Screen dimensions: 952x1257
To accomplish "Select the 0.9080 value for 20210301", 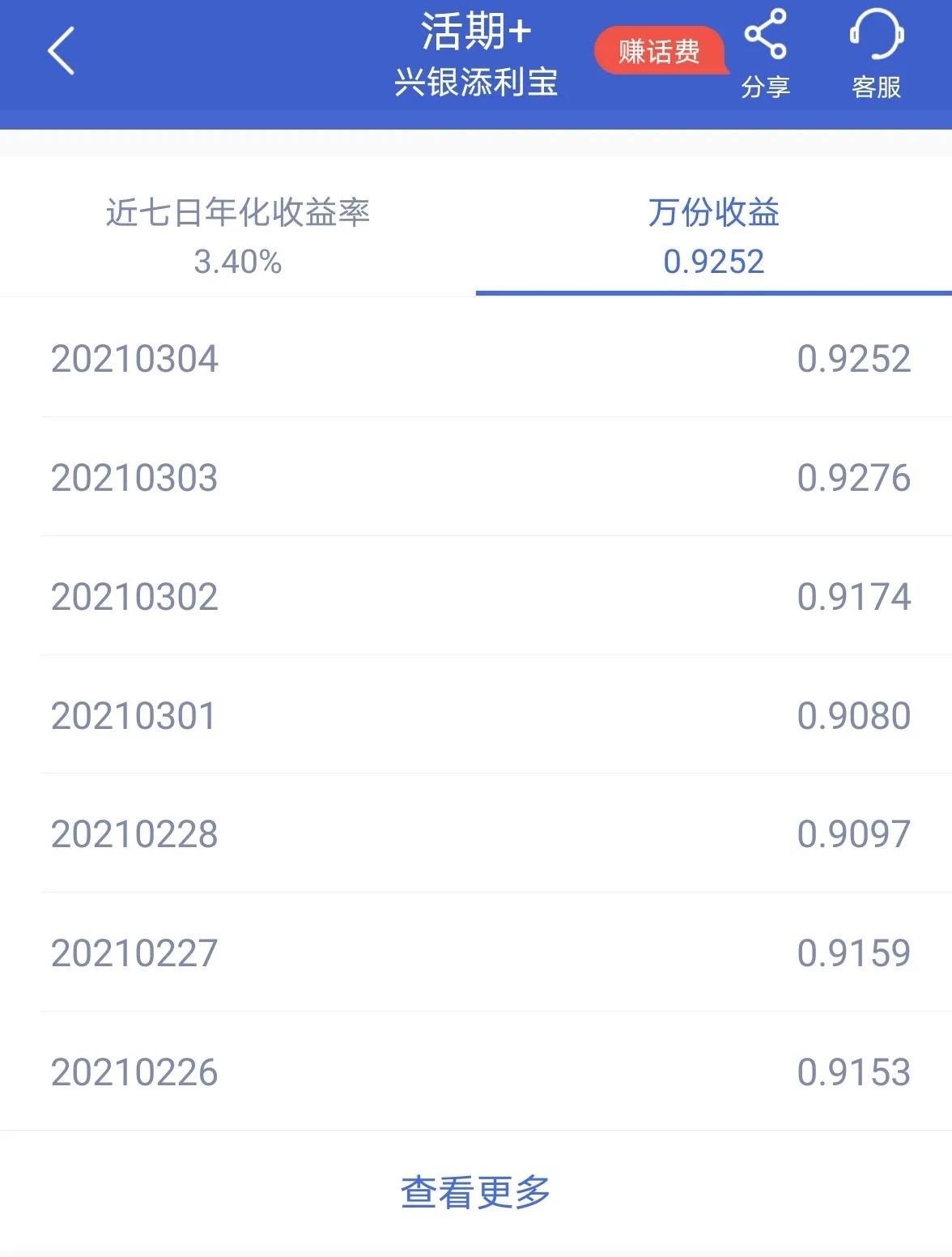I will pyautogui.click(x=855, y=714).
